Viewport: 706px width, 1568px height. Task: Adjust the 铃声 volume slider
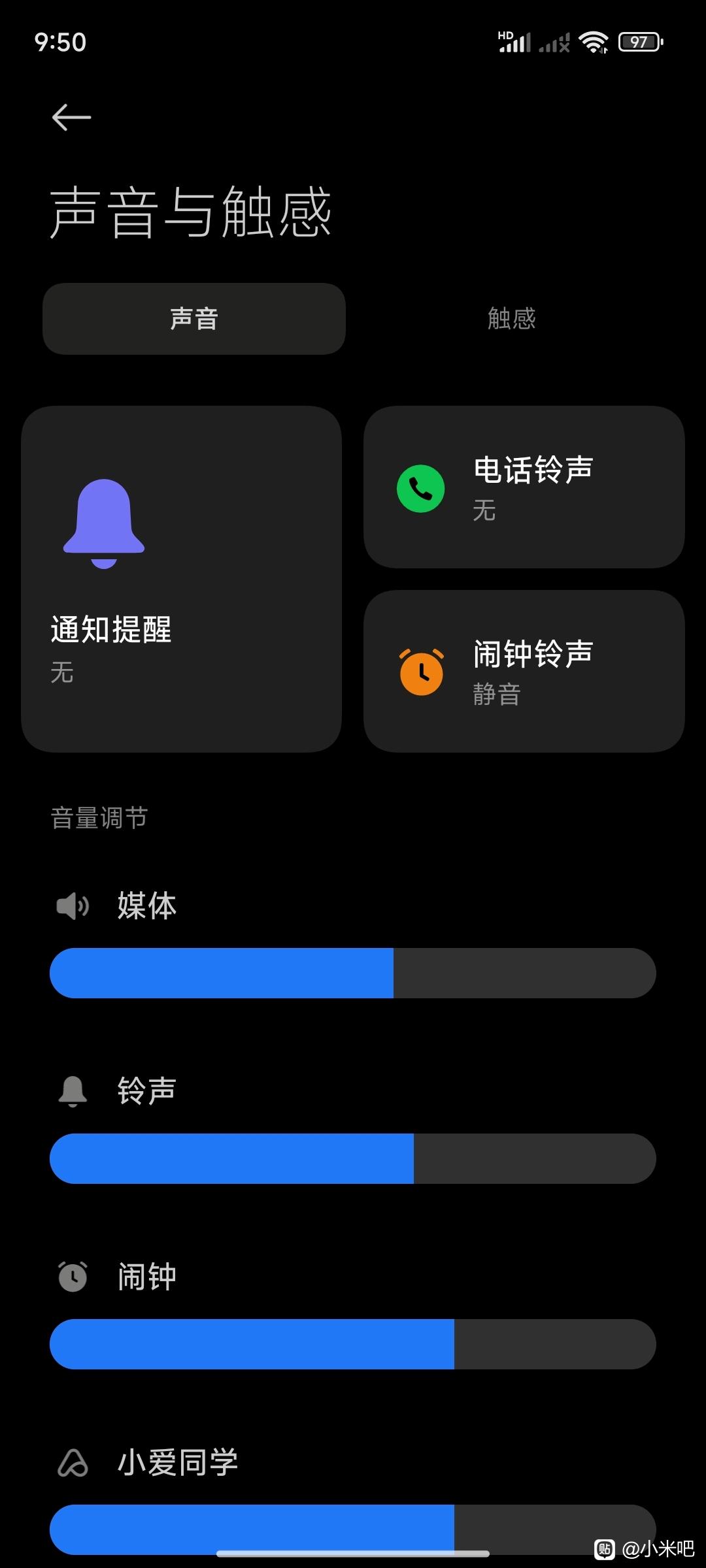pos(353,1158)
